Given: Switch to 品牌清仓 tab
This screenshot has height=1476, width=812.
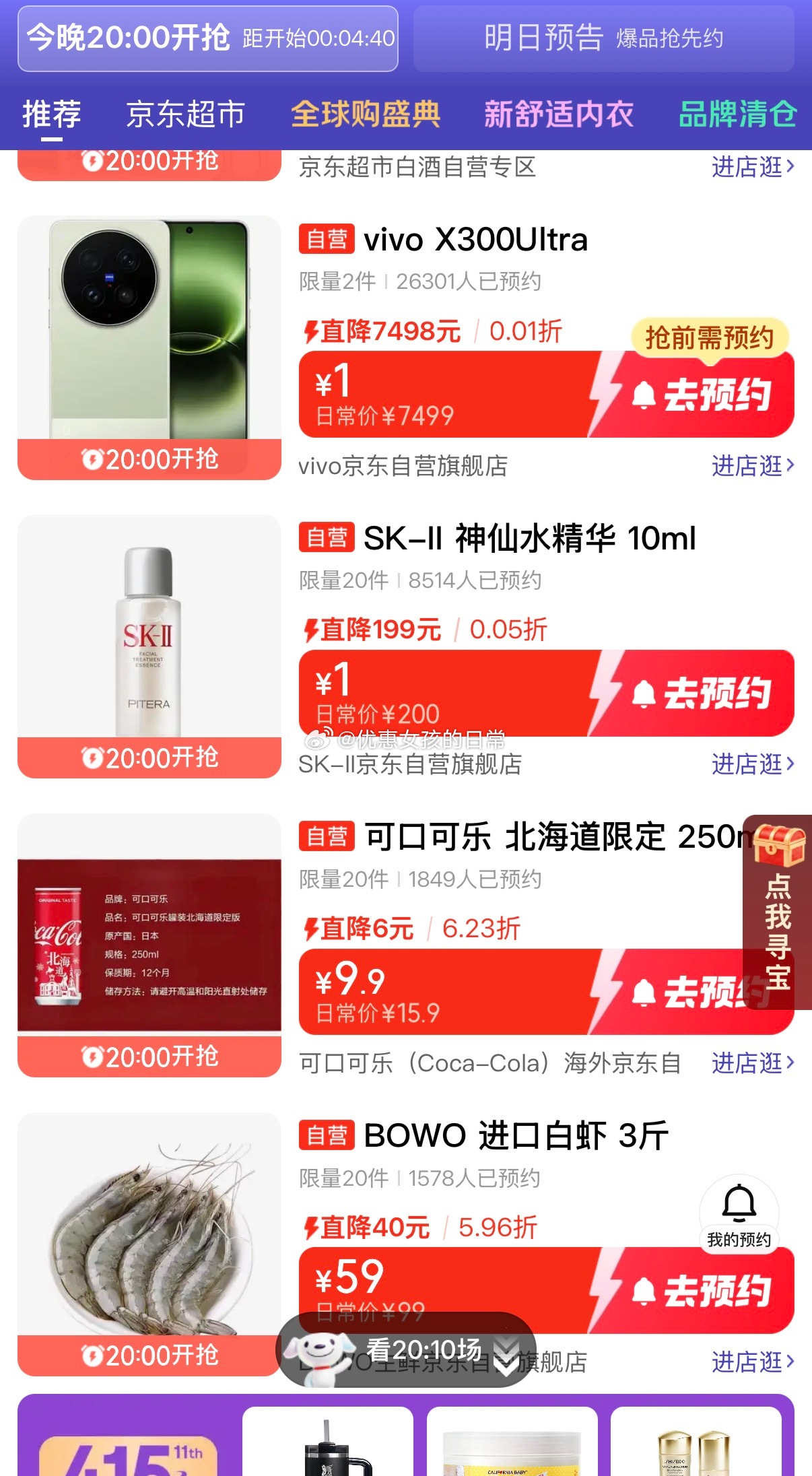Looking at the screenshot, I should [738, 114].
